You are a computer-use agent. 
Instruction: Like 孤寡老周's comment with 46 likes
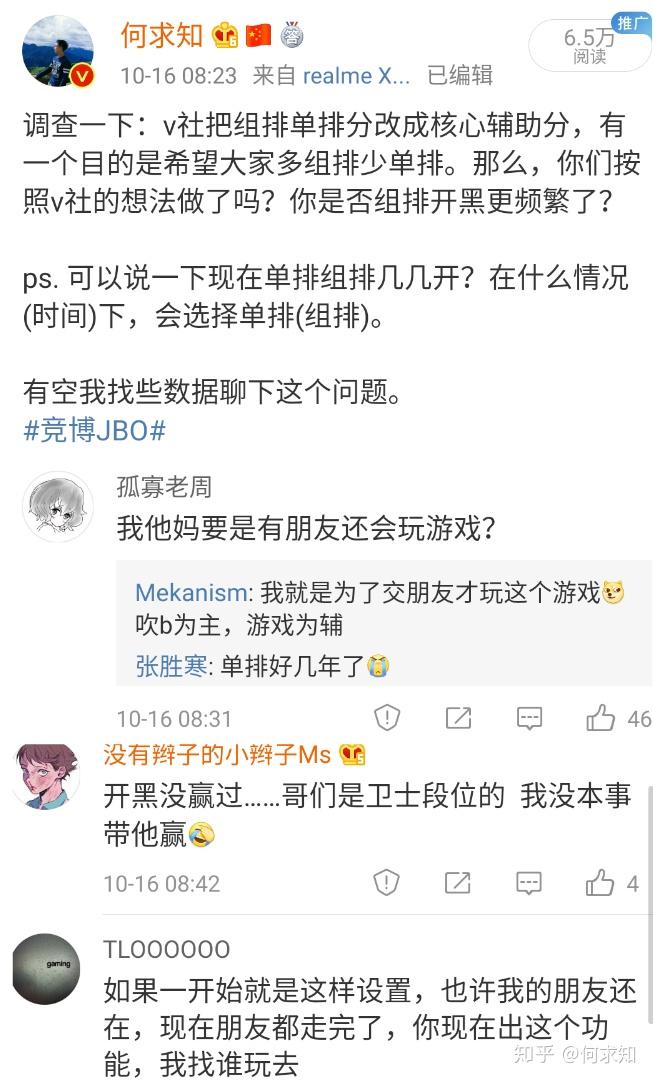coord(601,718)
